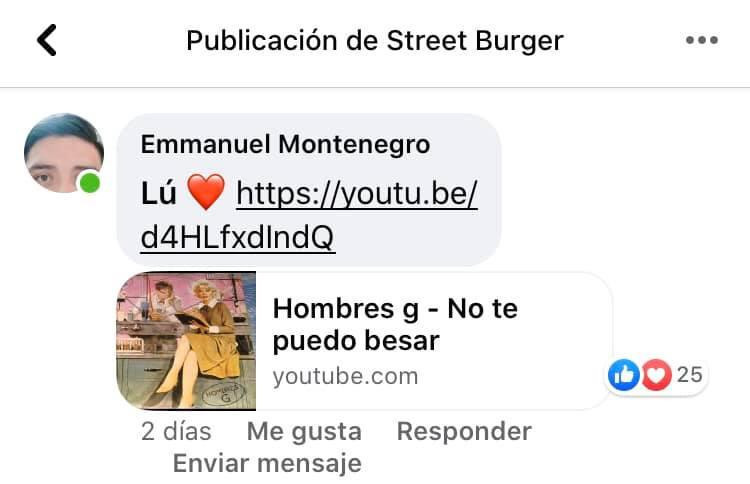View the 25 reactions on this comment
The image size is (750, 484).
point(656,375)
